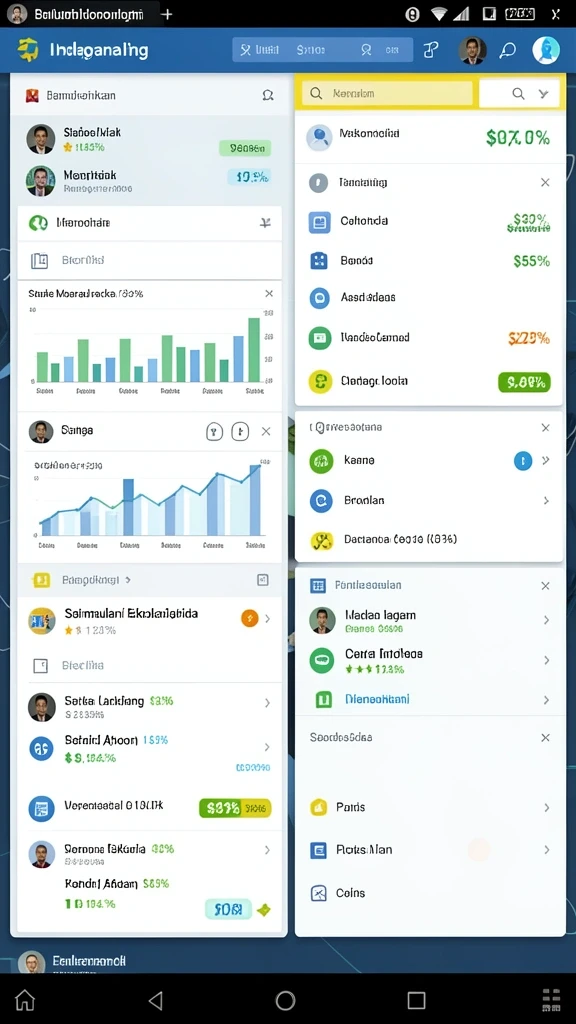The image size is (576, 1024).
Task: Close the green bar chart card
Action: 269,294
